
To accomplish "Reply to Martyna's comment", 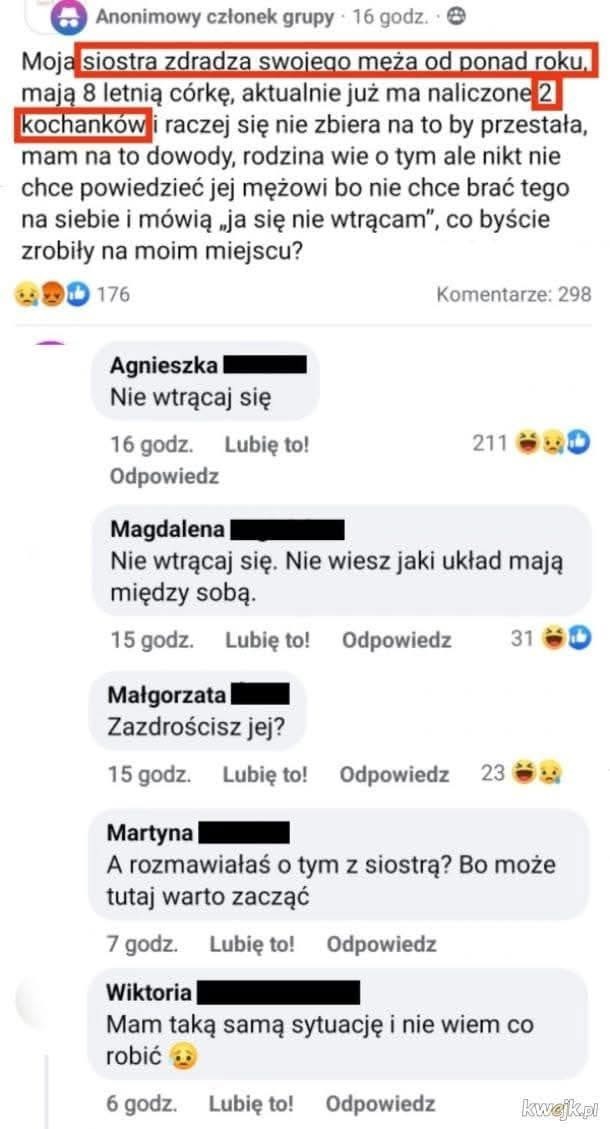I will [x=381, y=943].
